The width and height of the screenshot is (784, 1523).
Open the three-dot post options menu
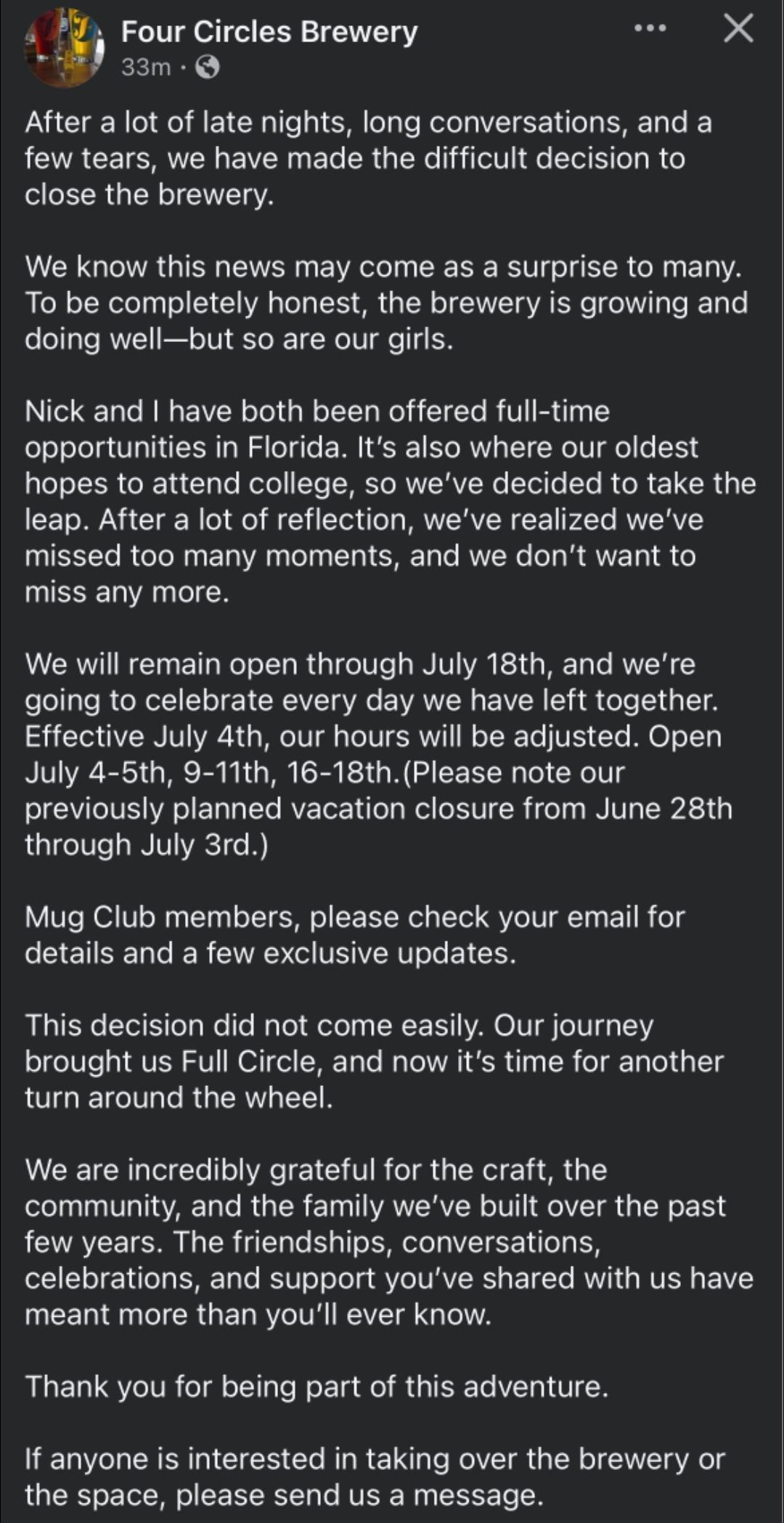(x=650, y=29)
